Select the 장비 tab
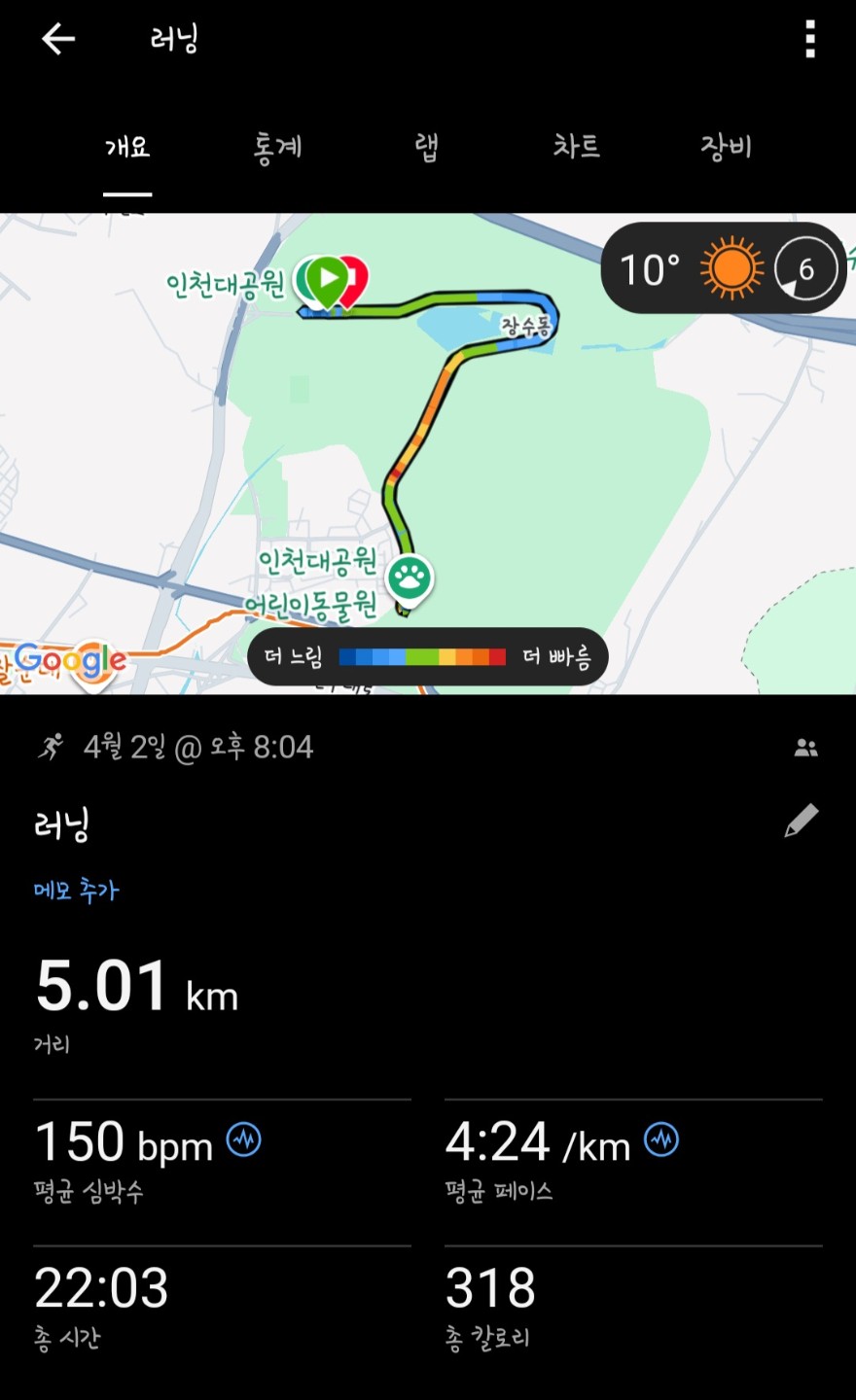 726,148
